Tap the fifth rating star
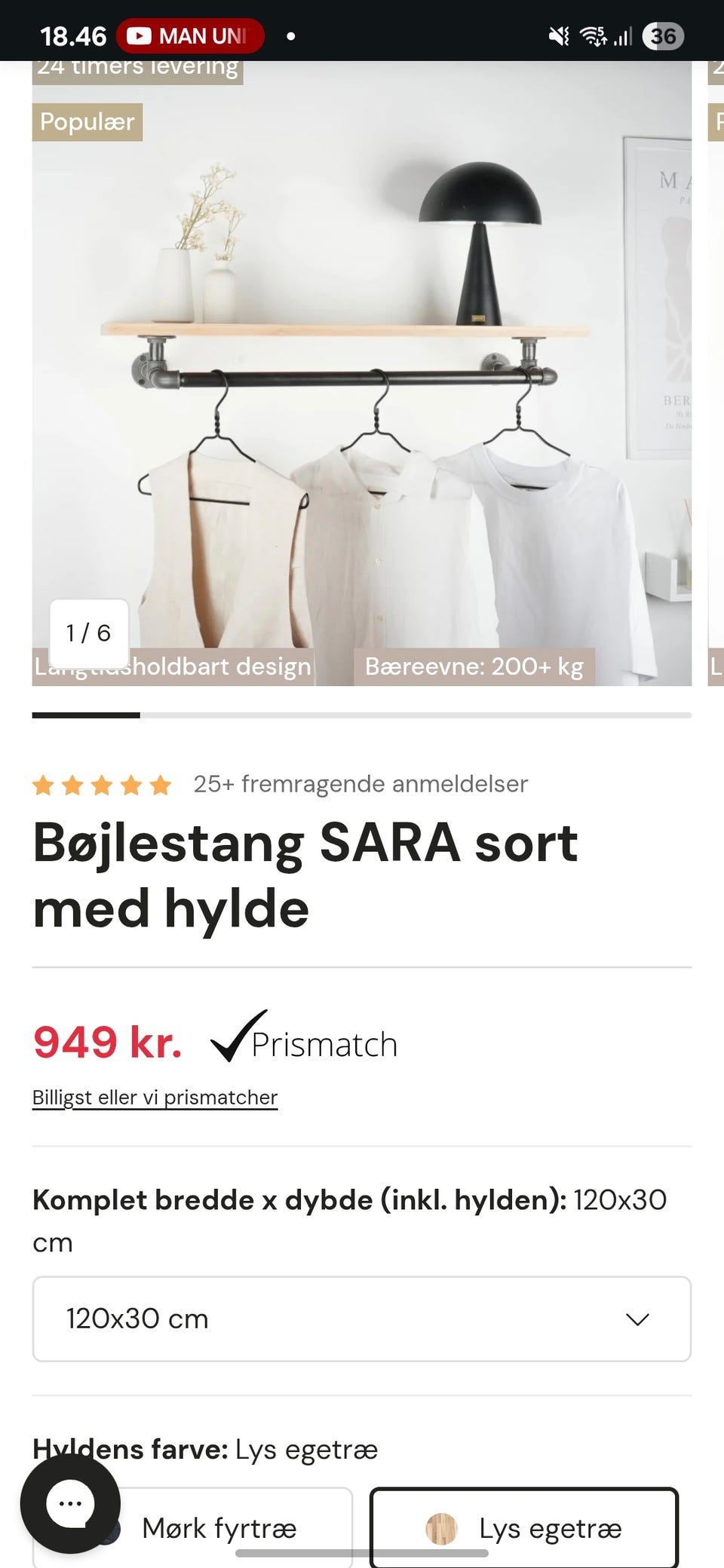724x1568 pixels. [160, 784]
